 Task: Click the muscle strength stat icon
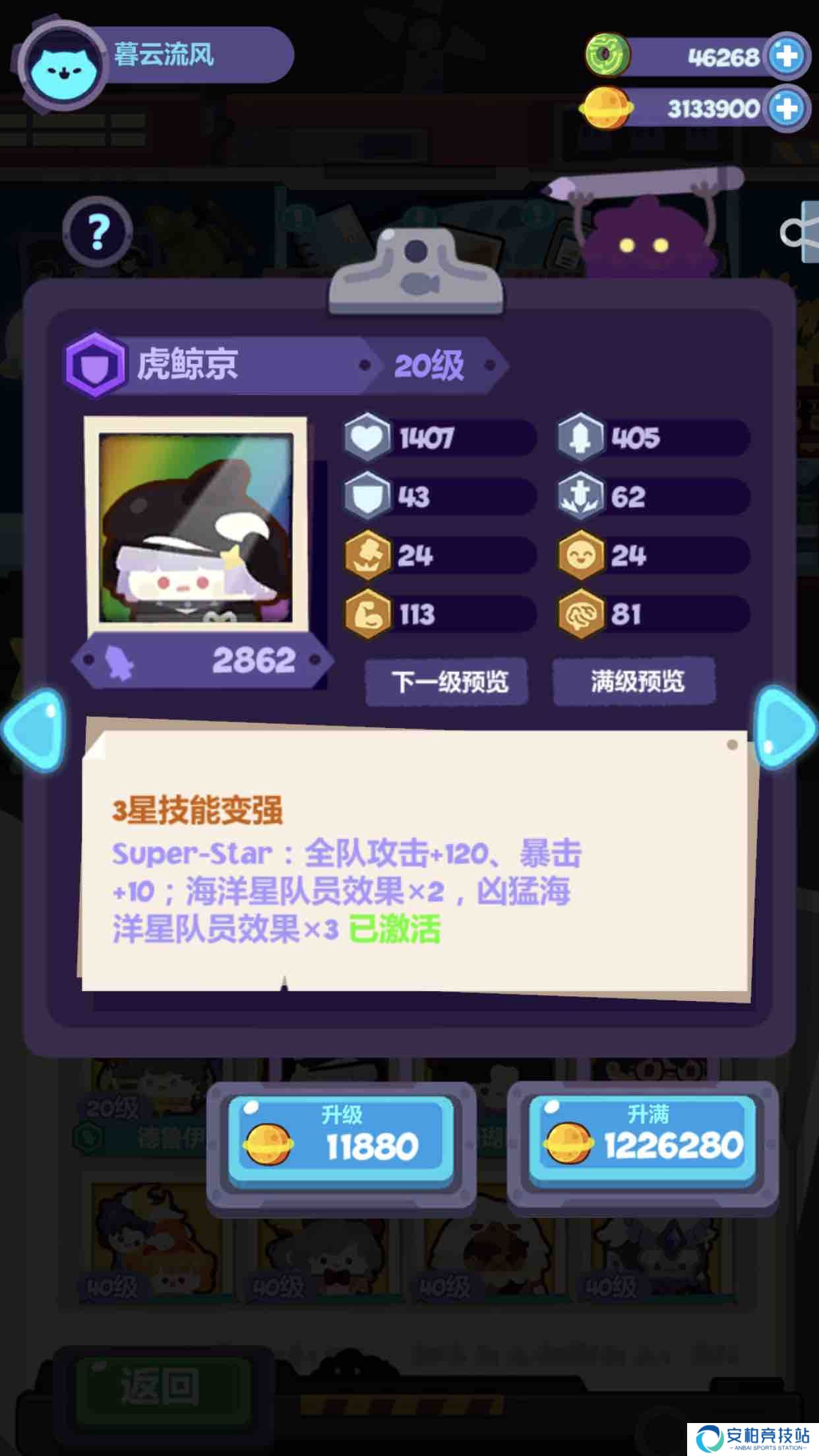(367, 613)
